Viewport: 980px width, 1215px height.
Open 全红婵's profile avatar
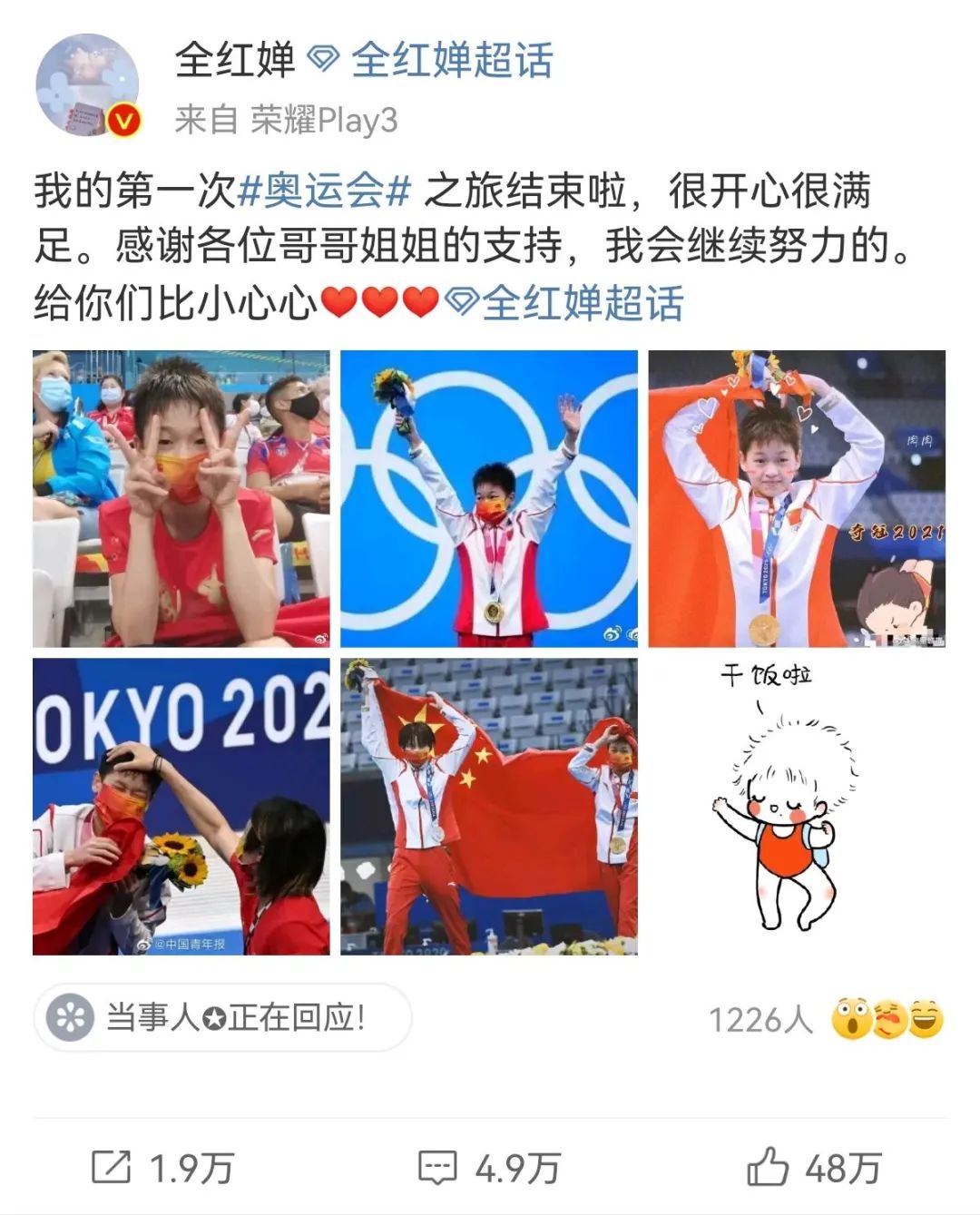(87, 85)
